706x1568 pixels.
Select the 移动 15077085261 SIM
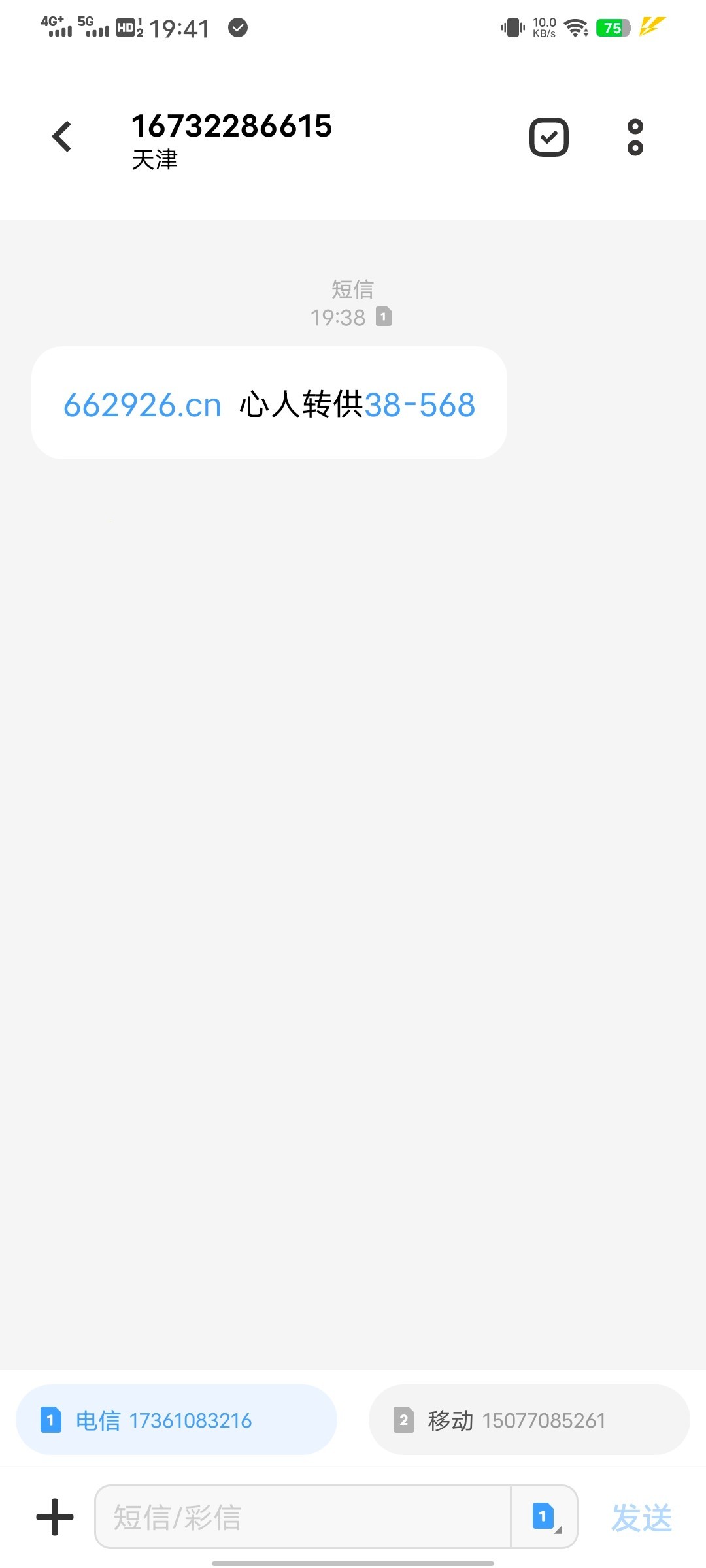point(529,1420)
